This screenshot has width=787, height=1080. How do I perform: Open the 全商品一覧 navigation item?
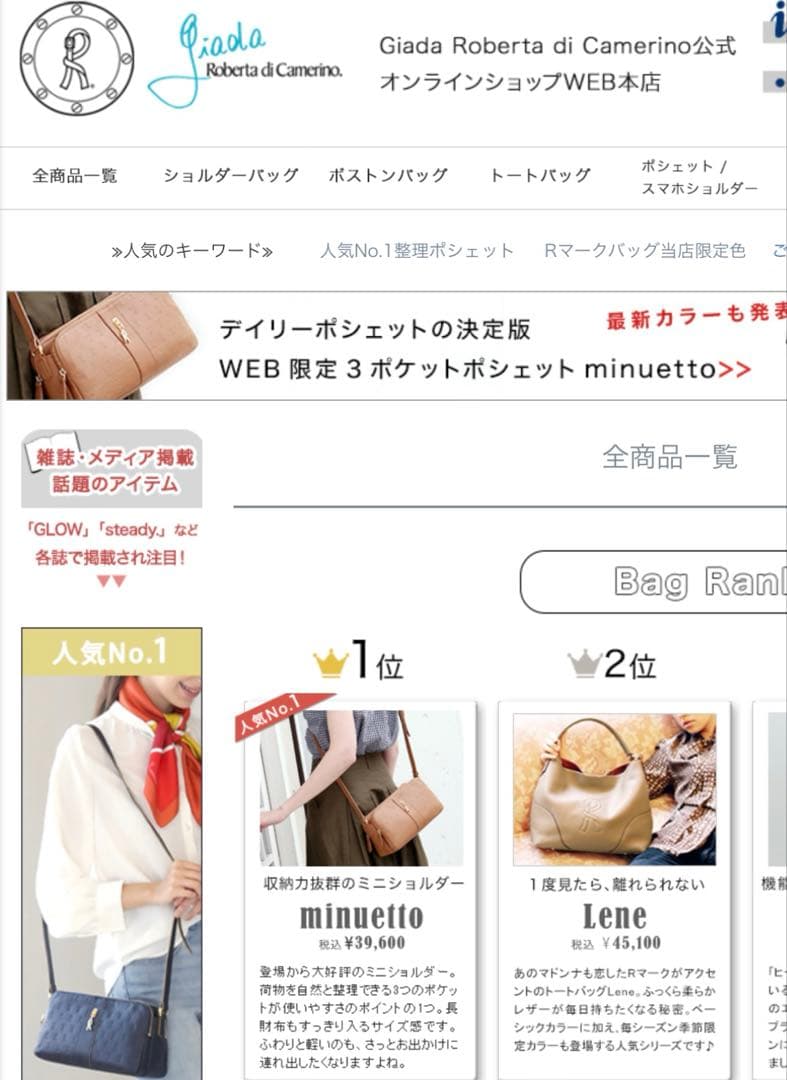pyautogui.click(x=75, y=176)
